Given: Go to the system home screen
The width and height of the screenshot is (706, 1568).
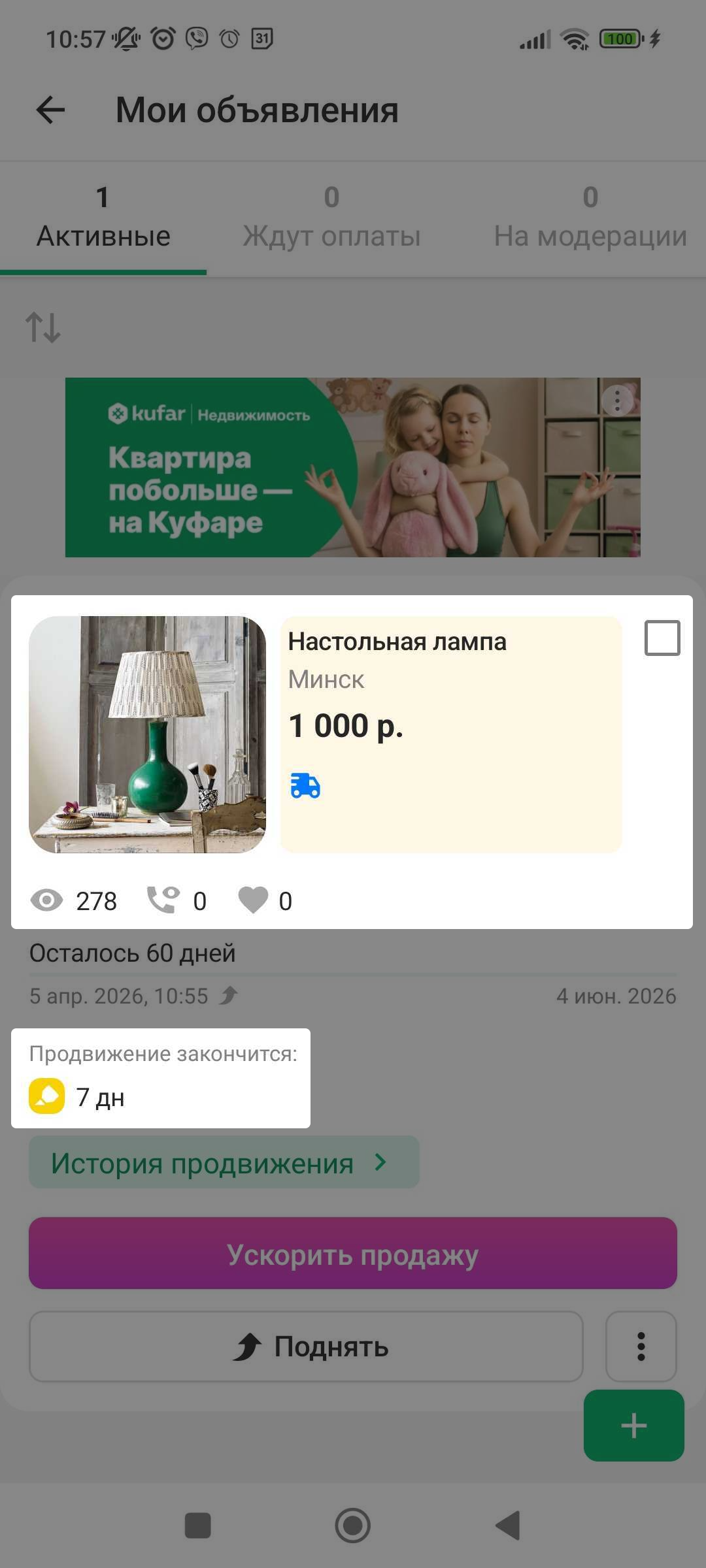Looking at the screenshot, I should click(353, 1526).
